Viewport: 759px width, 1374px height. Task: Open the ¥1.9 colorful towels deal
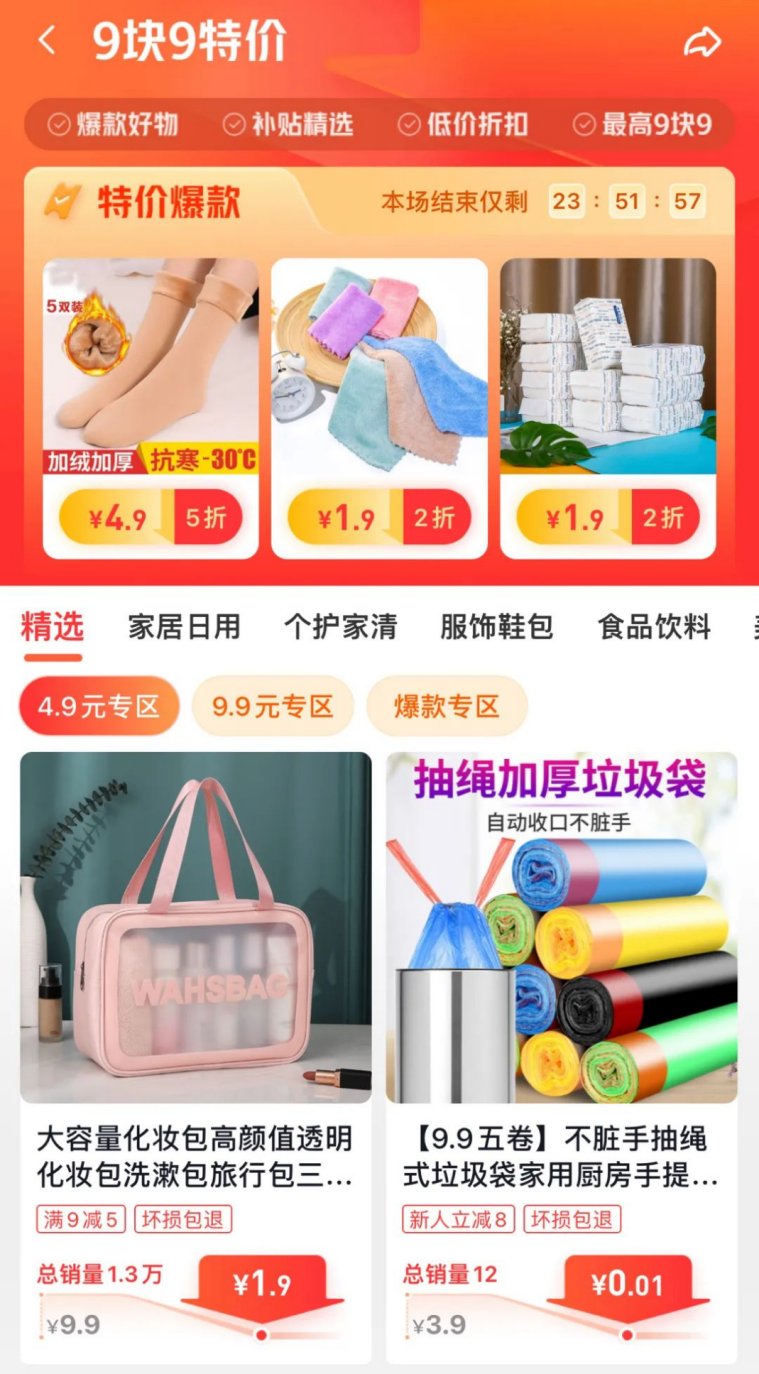(379, 408)
